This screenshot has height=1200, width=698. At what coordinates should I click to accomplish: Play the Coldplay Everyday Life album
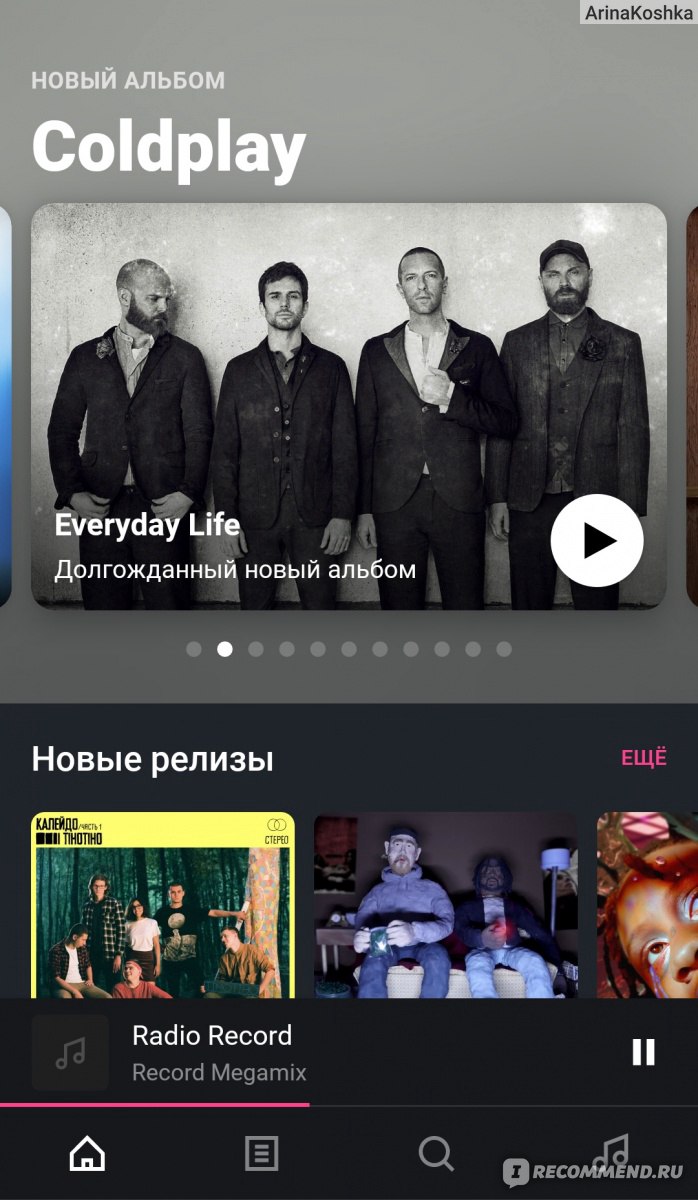(597, 540)
